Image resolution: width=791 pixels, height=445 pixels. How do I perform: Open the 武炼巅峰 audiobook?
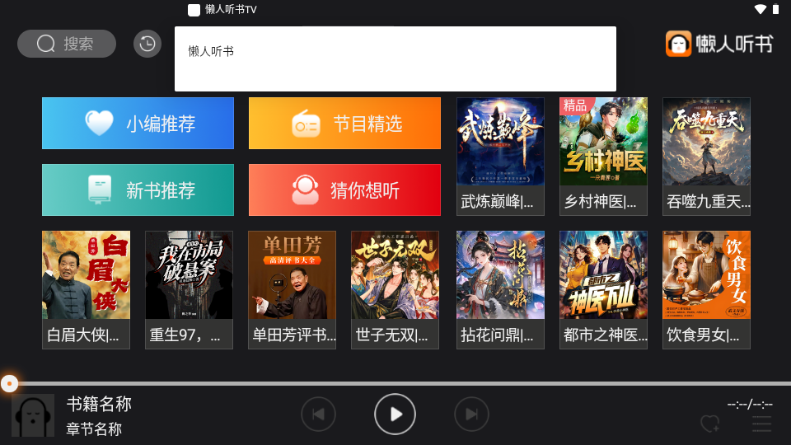click(500, 155)
